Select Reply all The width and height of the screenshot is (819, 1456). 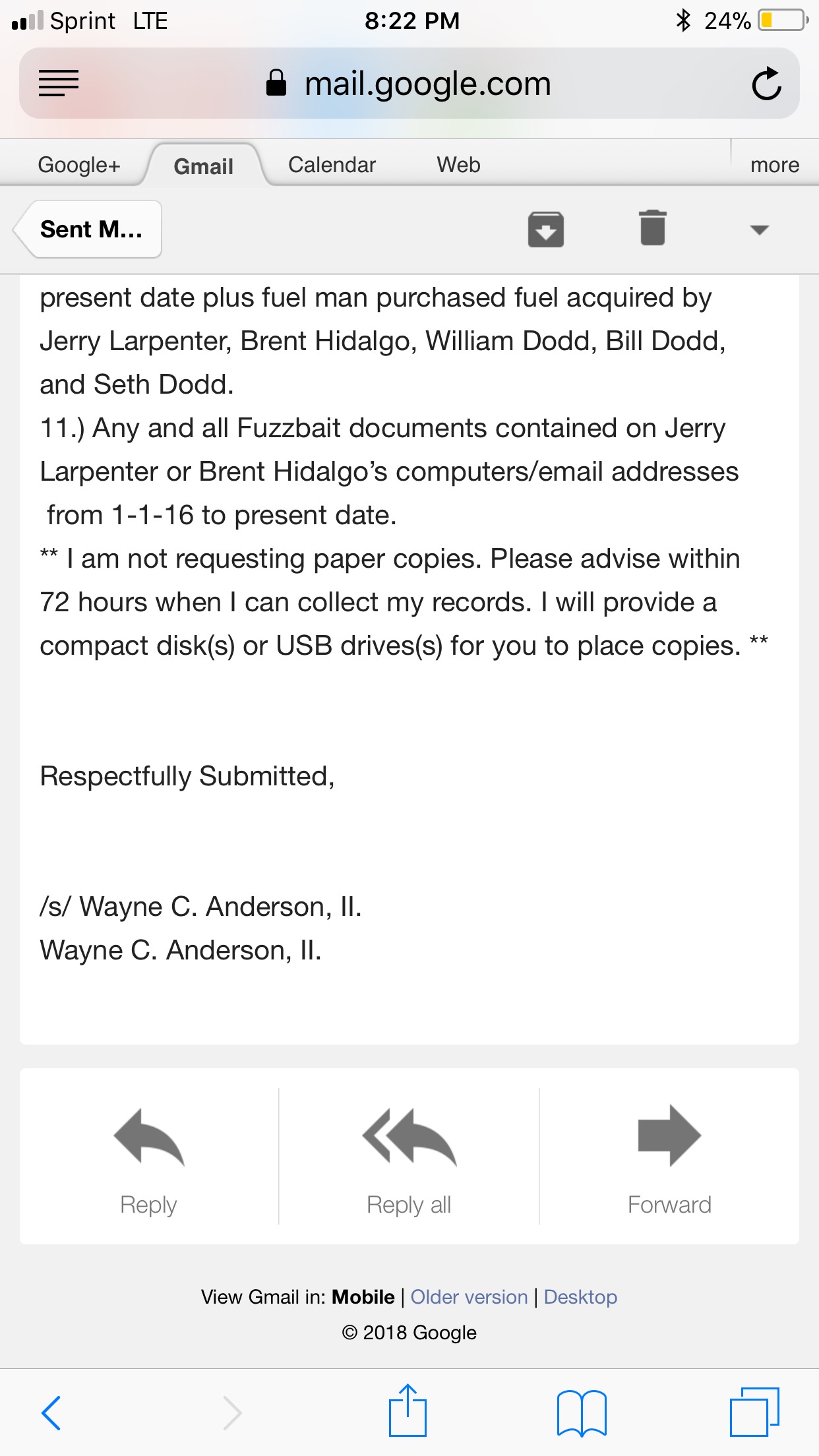[409, 1159]
